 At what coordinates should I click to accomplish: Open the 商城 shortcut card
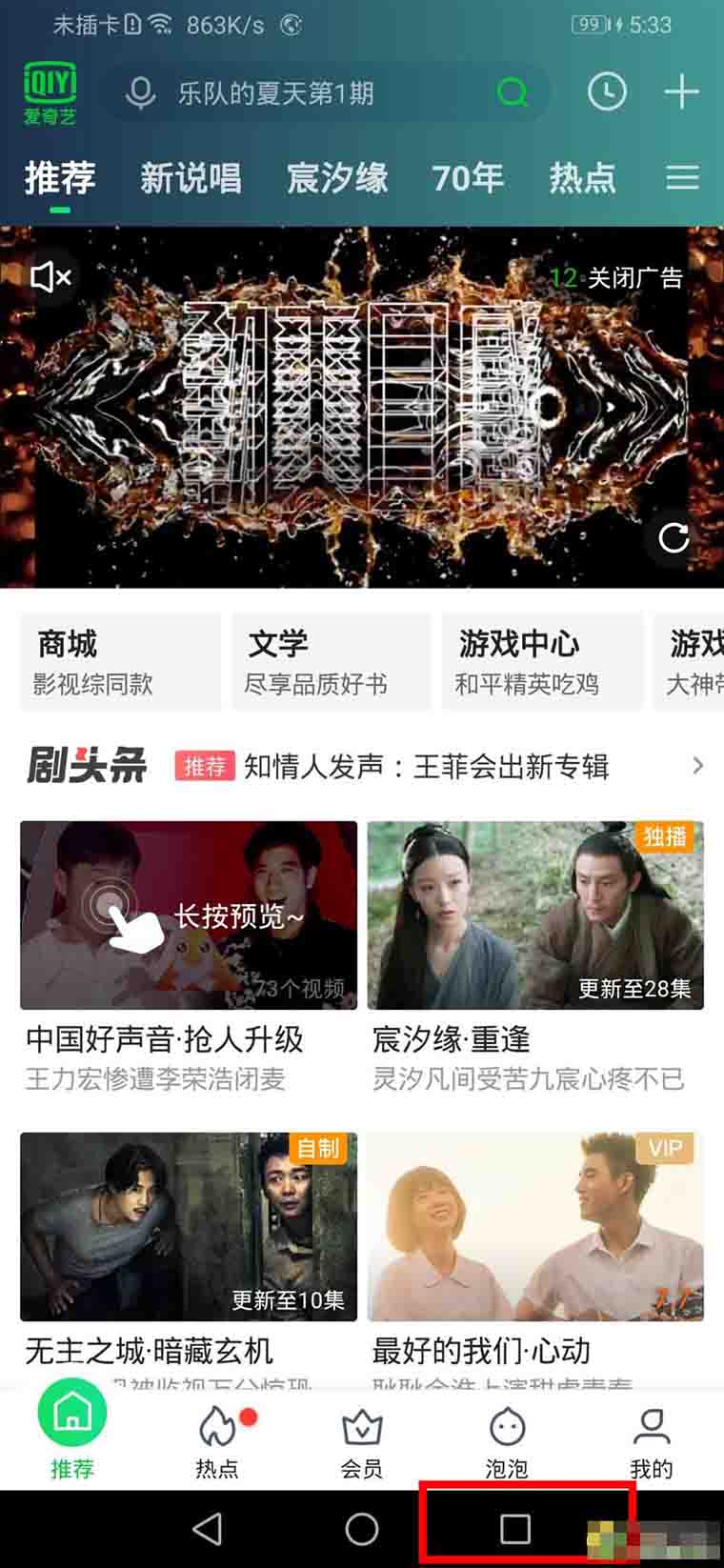click(x=120, y=661)
